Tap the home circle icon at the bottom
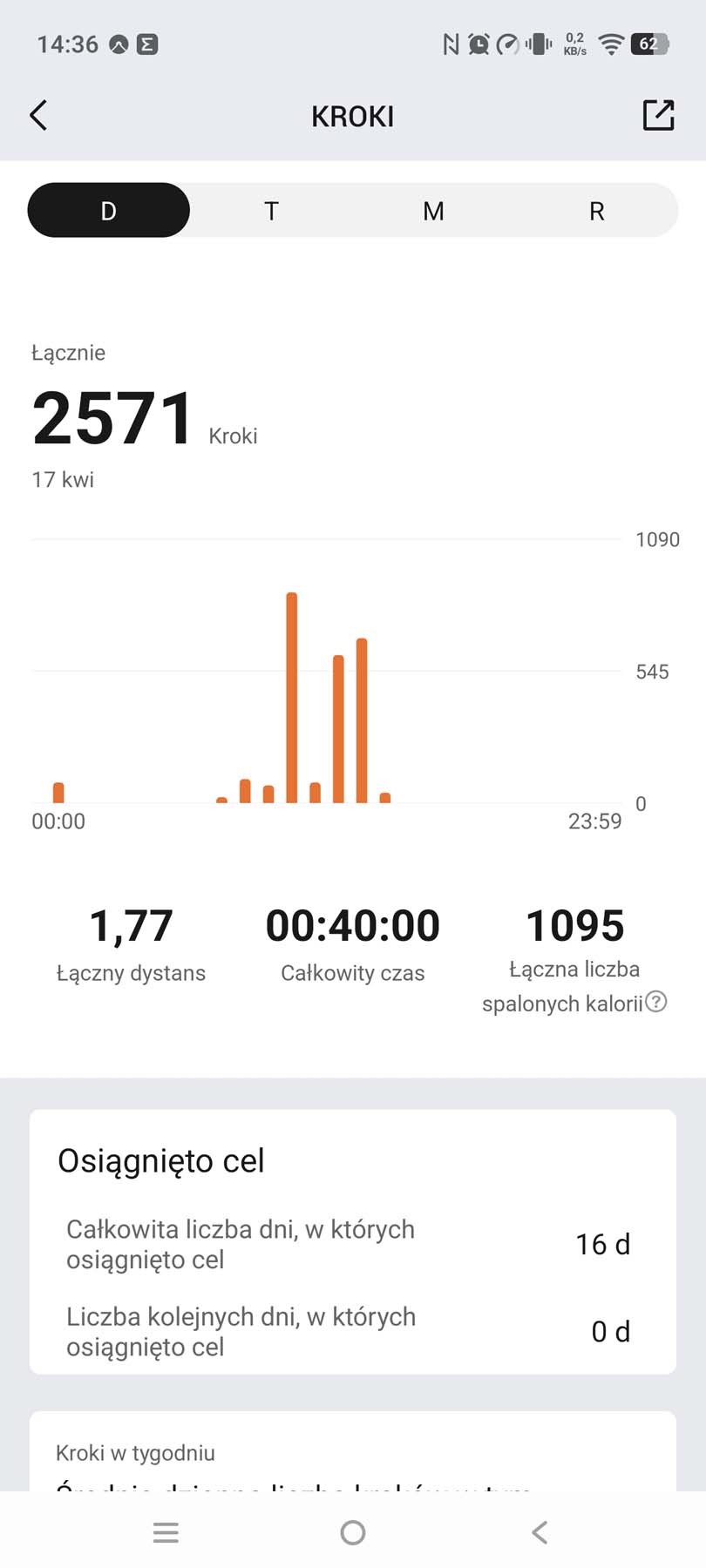This screenshot has width=706, height=1568. click(x=353, y=1532)
